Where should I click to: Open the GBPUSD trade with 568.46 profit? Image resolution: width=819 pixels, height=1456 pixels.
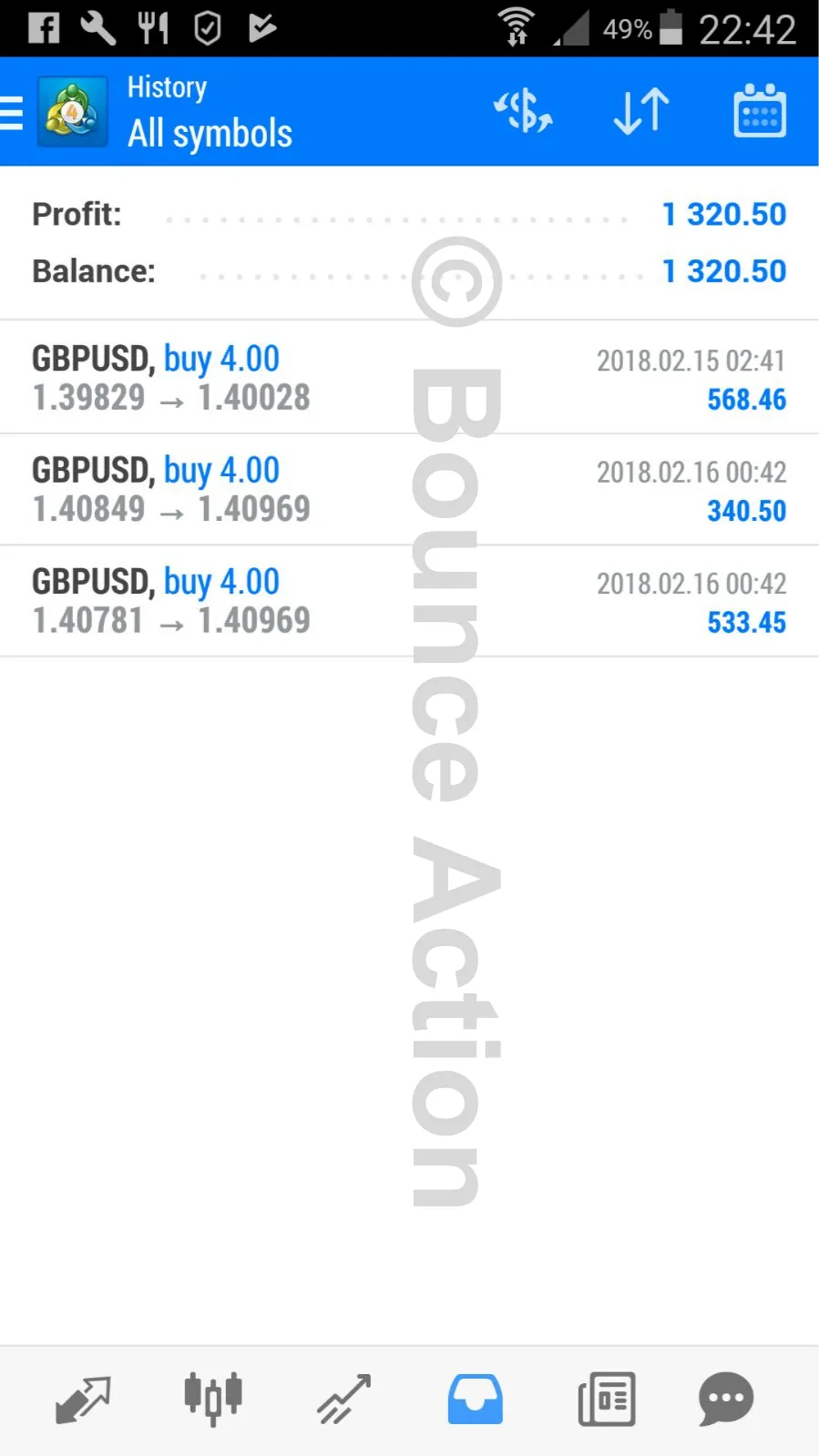coord(409,378)
